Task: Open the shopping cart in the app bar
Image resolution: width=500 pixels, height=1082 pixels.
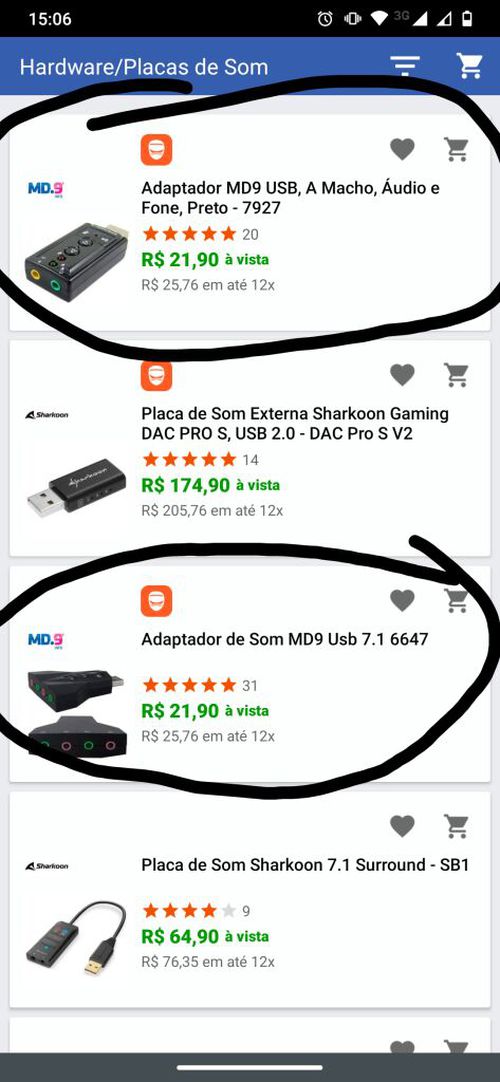Action: click(470, 66)
